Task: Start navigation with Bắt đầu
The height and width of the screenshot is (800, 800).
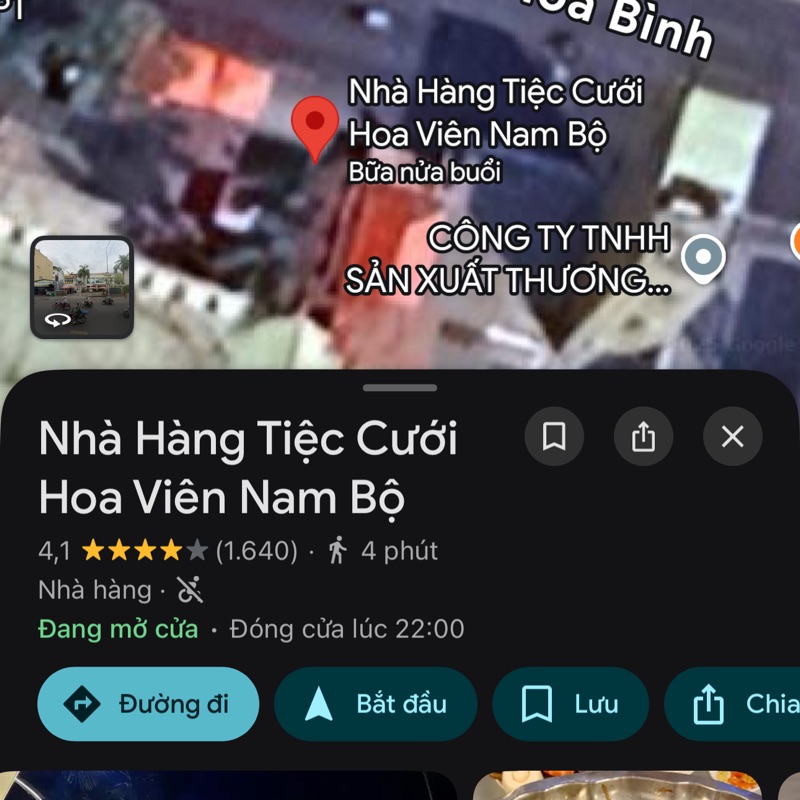Action: coord(375,704)
